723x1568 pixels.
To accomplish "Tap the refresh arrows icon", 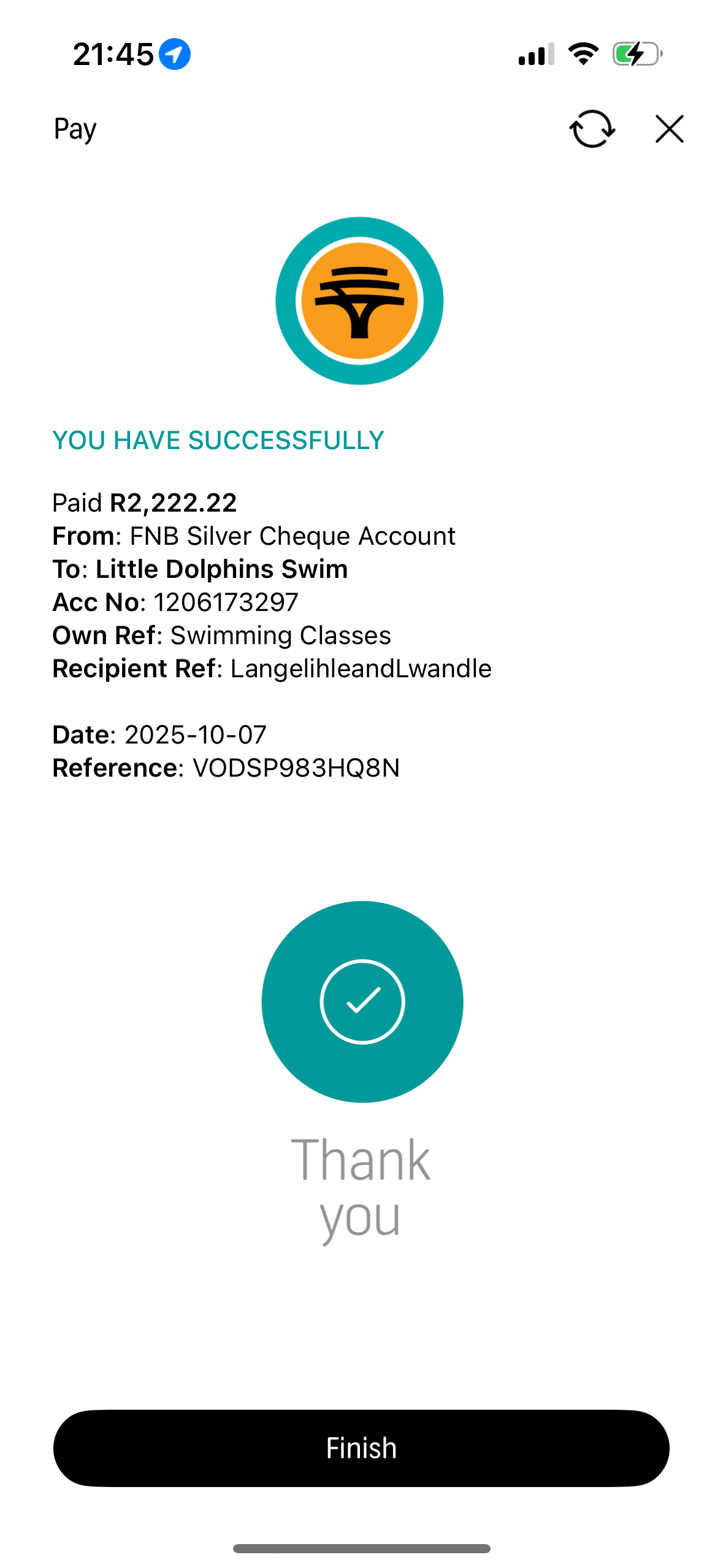I will (592, 129).
